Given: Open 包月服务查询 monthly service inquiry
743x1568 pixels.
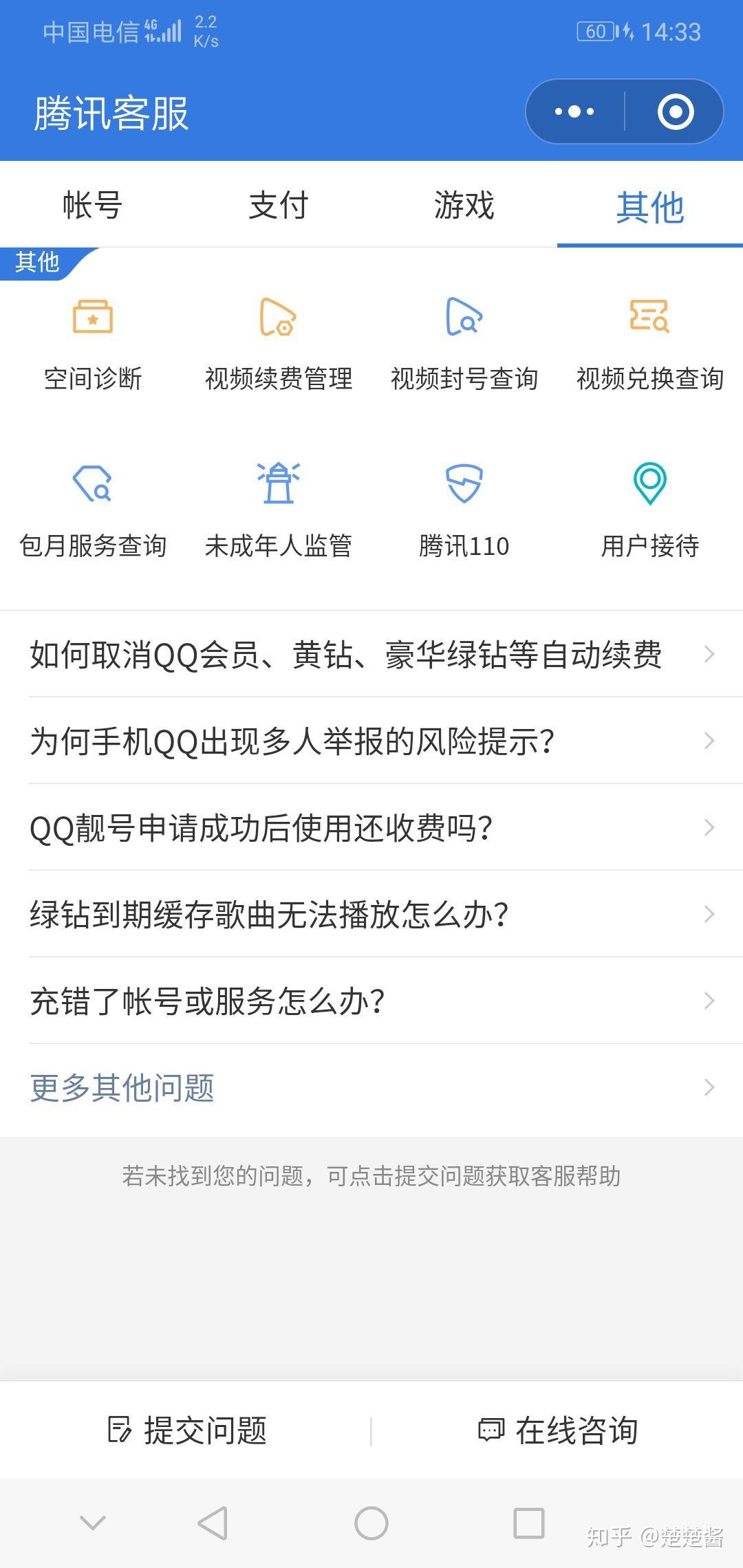Looking at the screenshot, I should (x=93, y=509).
